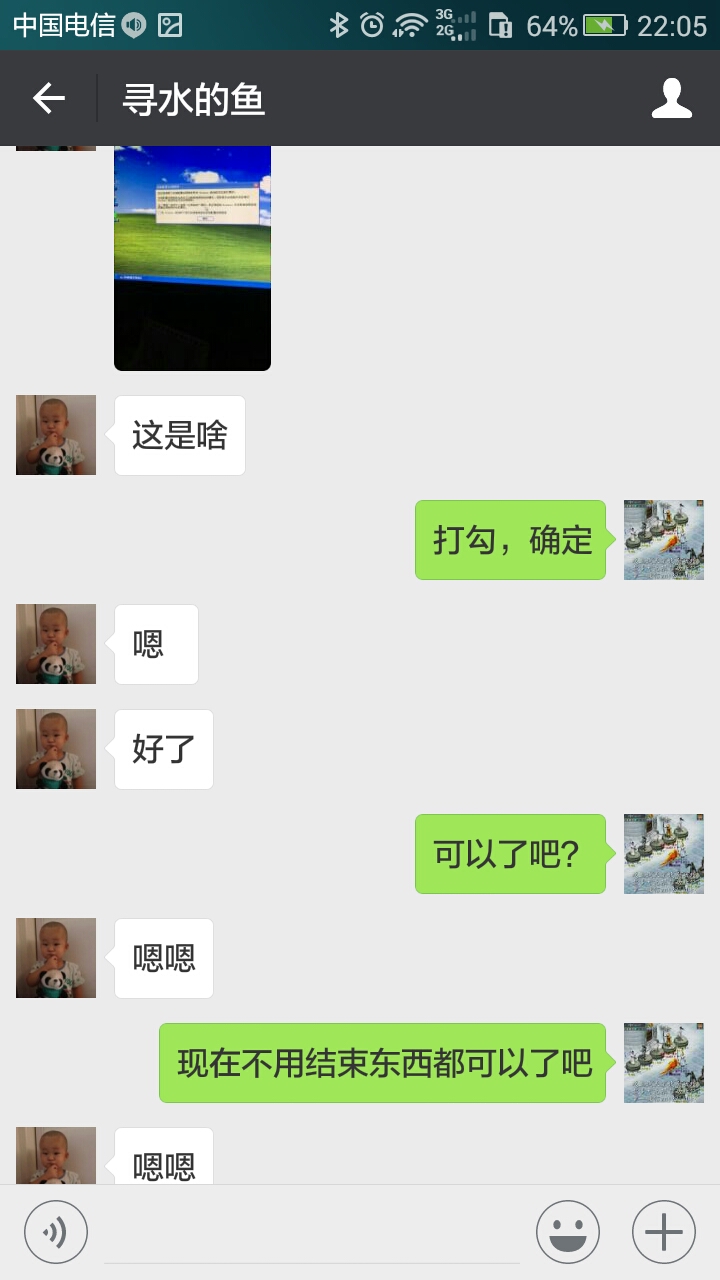720x1280 pixels.
Task: Switch to voice message input
Action: (x=56, y=1232)
